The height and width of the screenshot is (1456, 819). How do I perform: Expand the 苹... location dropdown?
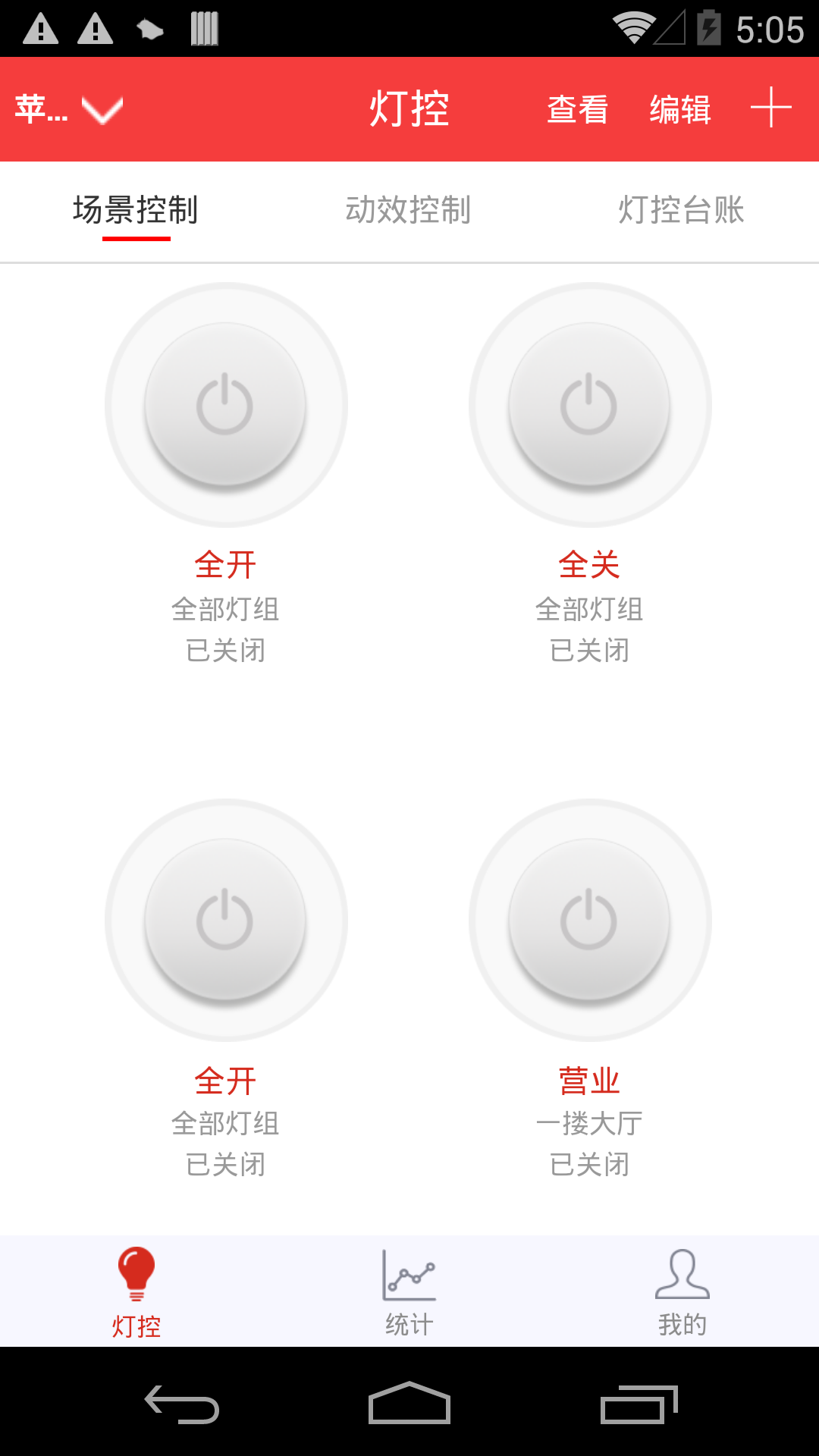coord(68,110)
